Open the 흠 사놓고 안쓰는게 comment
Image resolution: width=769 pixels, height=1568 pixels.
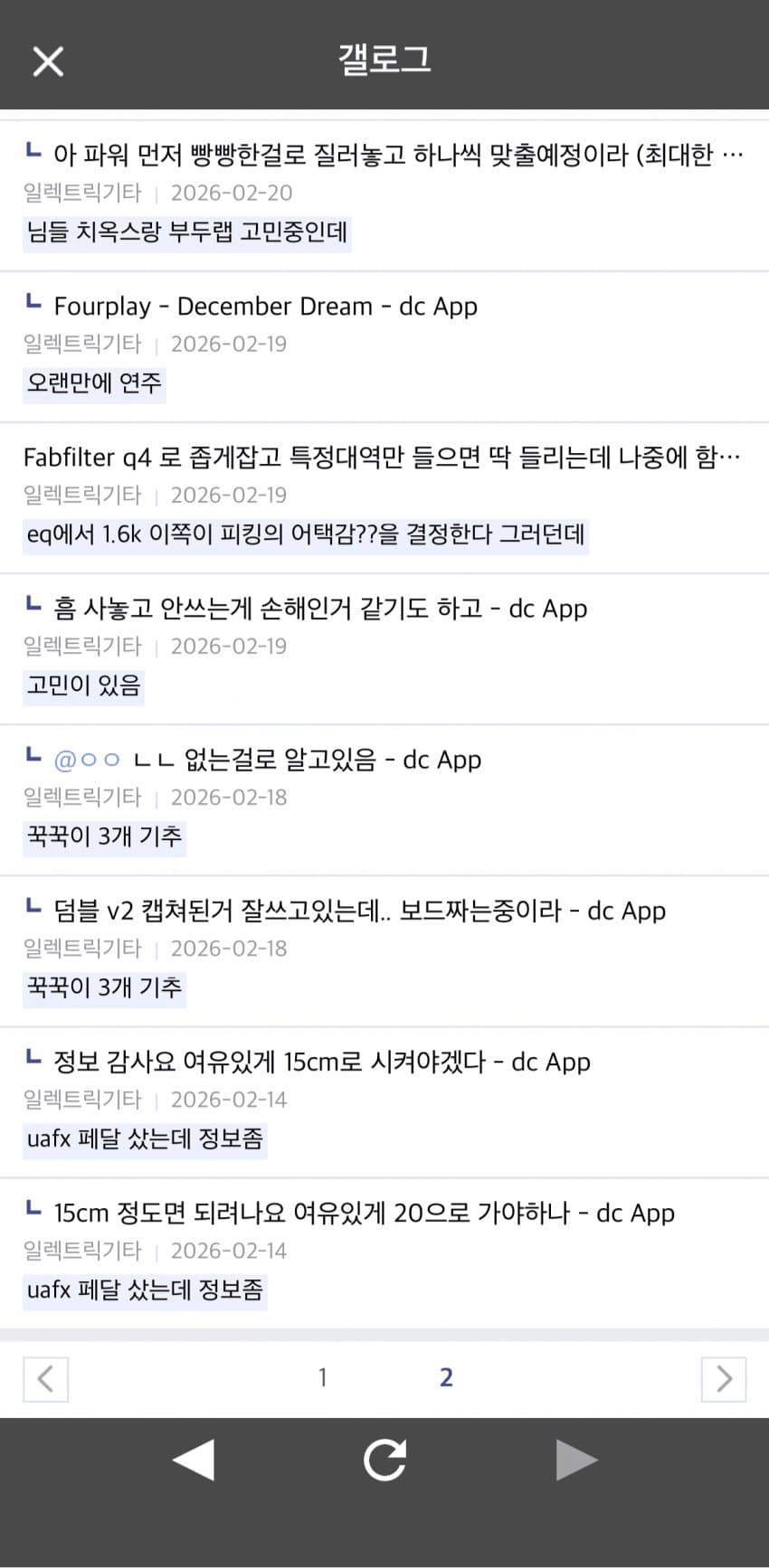click(320, 609)
